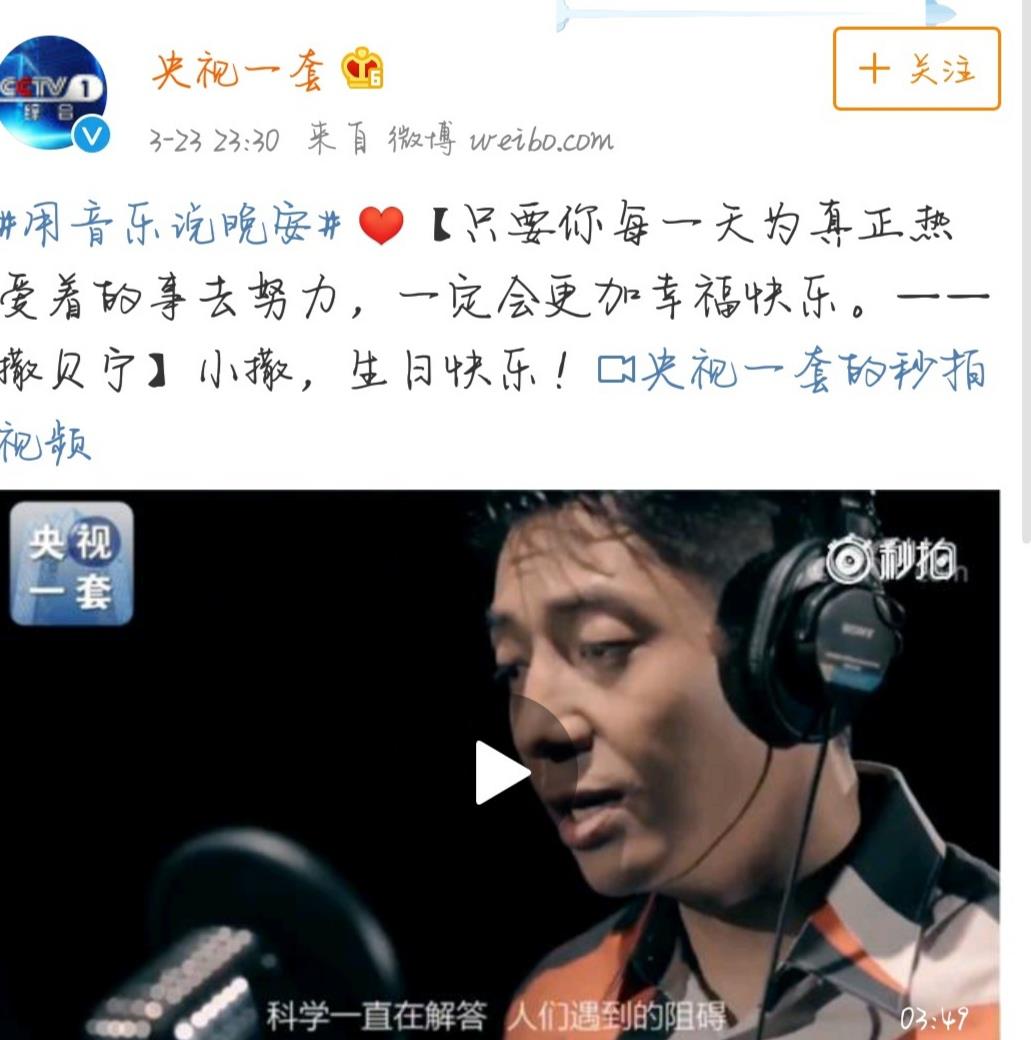
Task: Follow the 央视一套 account with 关注
Action: pyautogui.click(x=916, y=69)
